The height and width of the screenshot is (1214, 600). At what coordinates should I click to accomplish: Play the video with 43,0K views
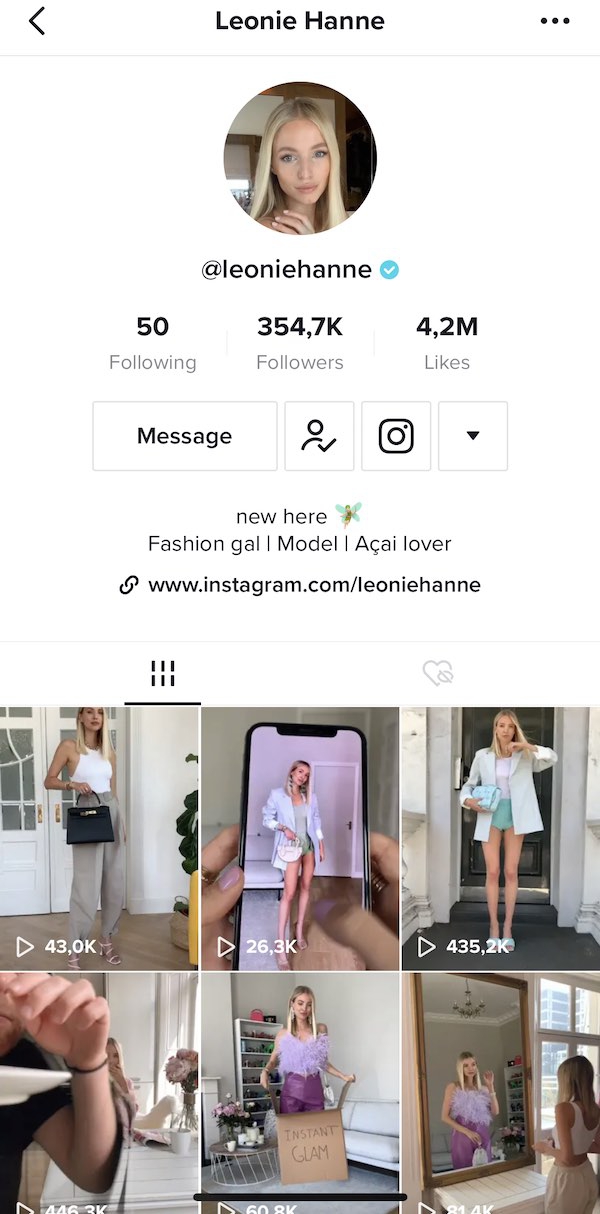coord(98,838)
